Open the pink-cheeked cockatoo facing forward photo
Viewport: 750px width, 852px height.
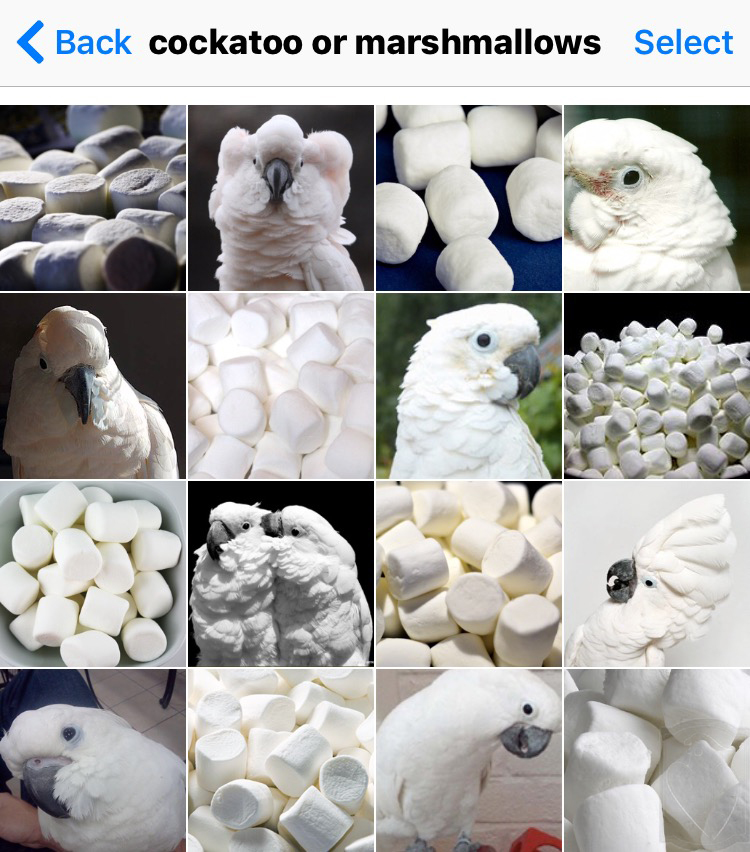point(280,198)
